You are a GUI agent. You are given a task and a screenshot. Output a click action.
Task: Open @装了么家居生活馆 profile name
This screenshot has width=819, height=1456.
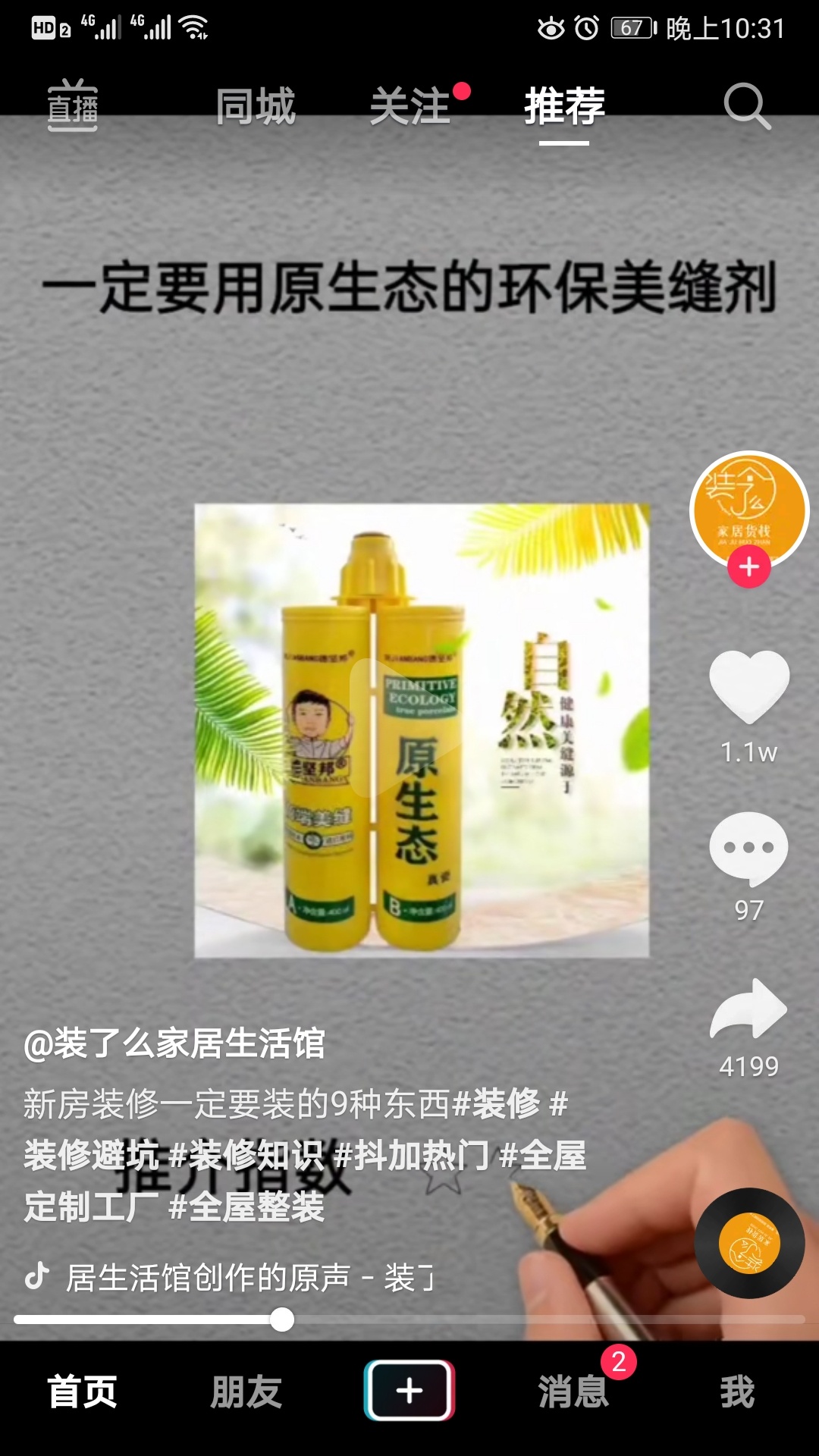point(174,1043)
